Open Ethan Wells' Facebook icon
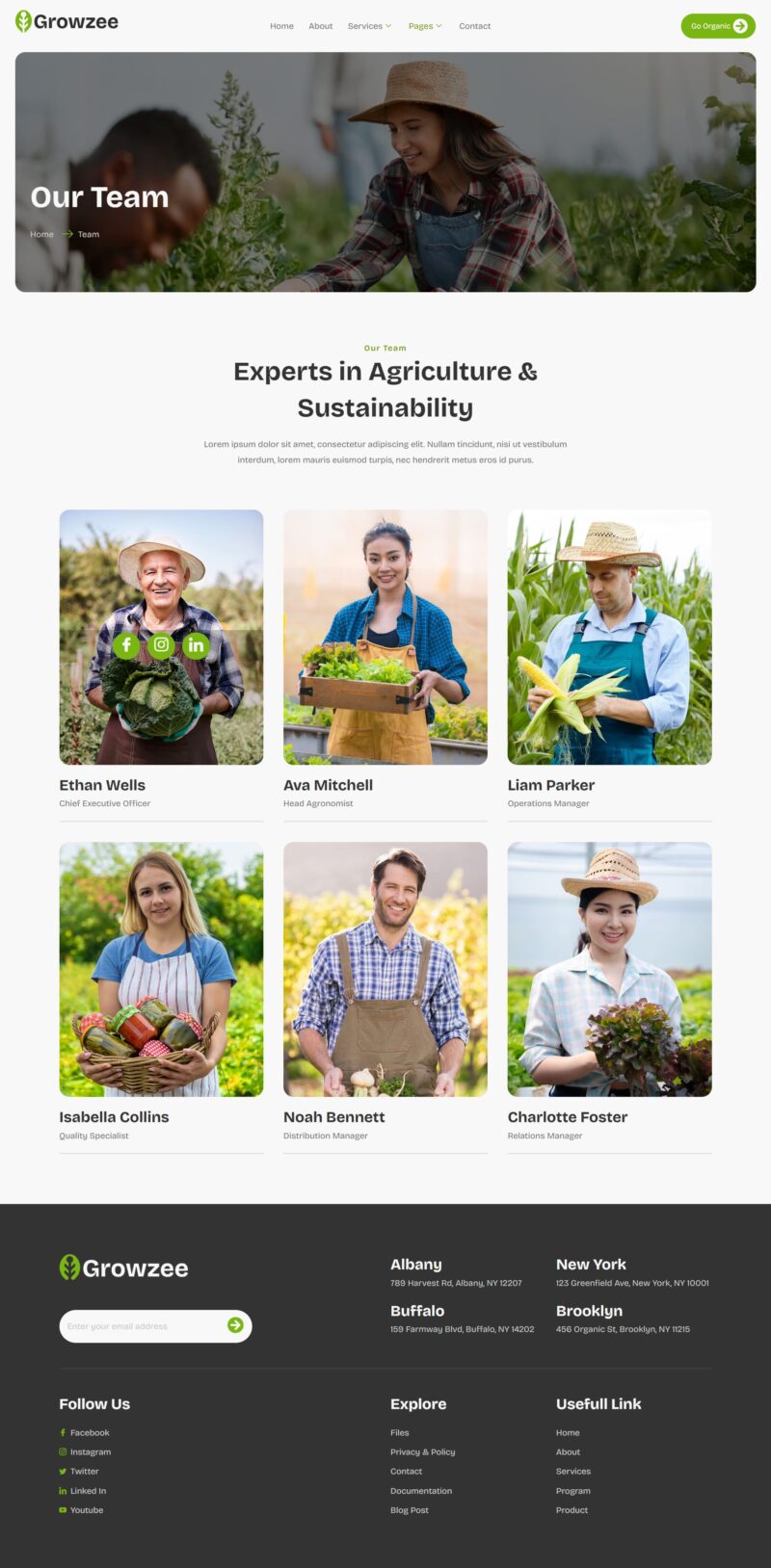This screenshot has height=1568, width=771. click(x=126, y=645)
